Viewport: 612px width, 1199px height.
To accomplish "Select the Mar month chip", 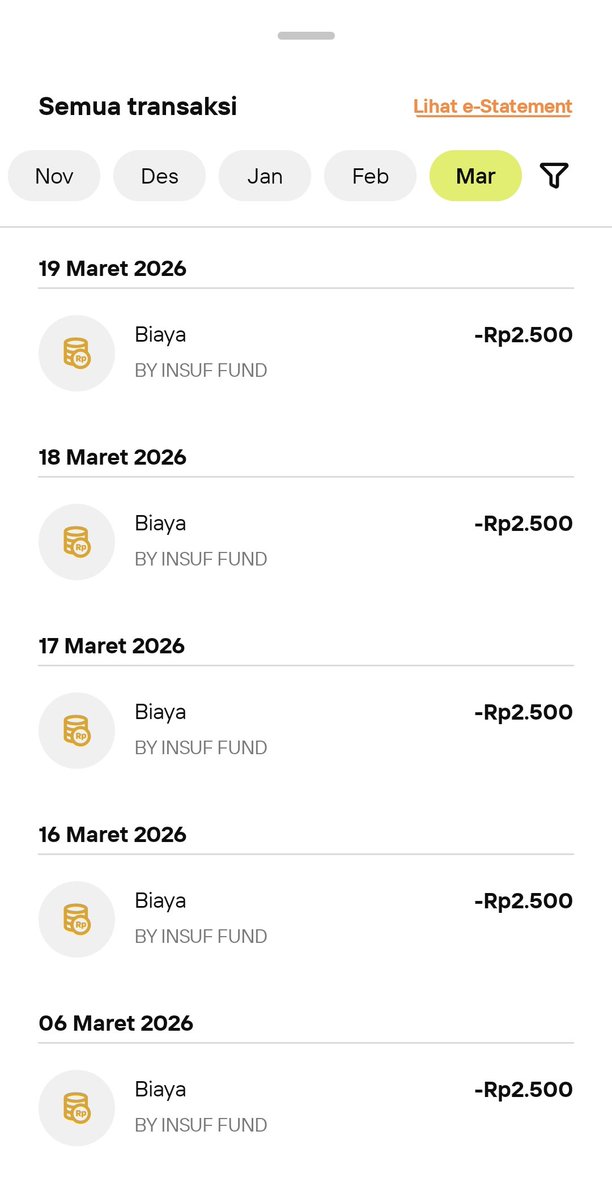I will [476, 176].
